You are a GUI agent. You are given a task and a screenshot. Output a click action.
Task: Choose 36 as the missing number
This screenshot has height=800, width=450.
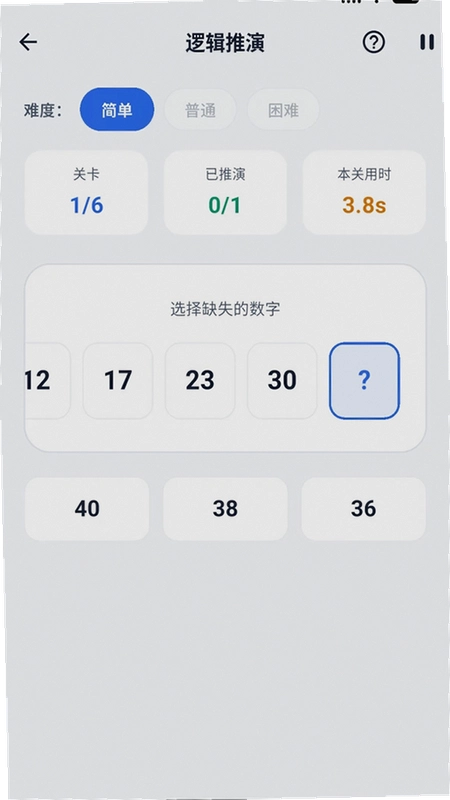(x=363, y=509)
